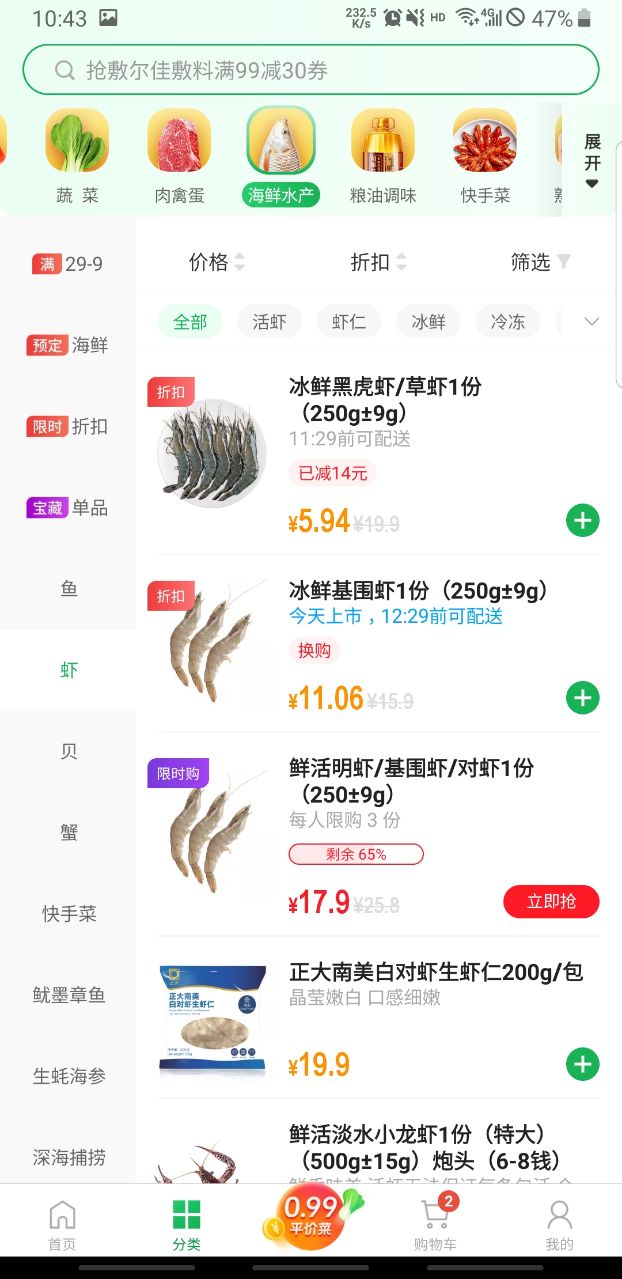Add 正大南美白对虾生虾仁 to cart

(582, 1064)
